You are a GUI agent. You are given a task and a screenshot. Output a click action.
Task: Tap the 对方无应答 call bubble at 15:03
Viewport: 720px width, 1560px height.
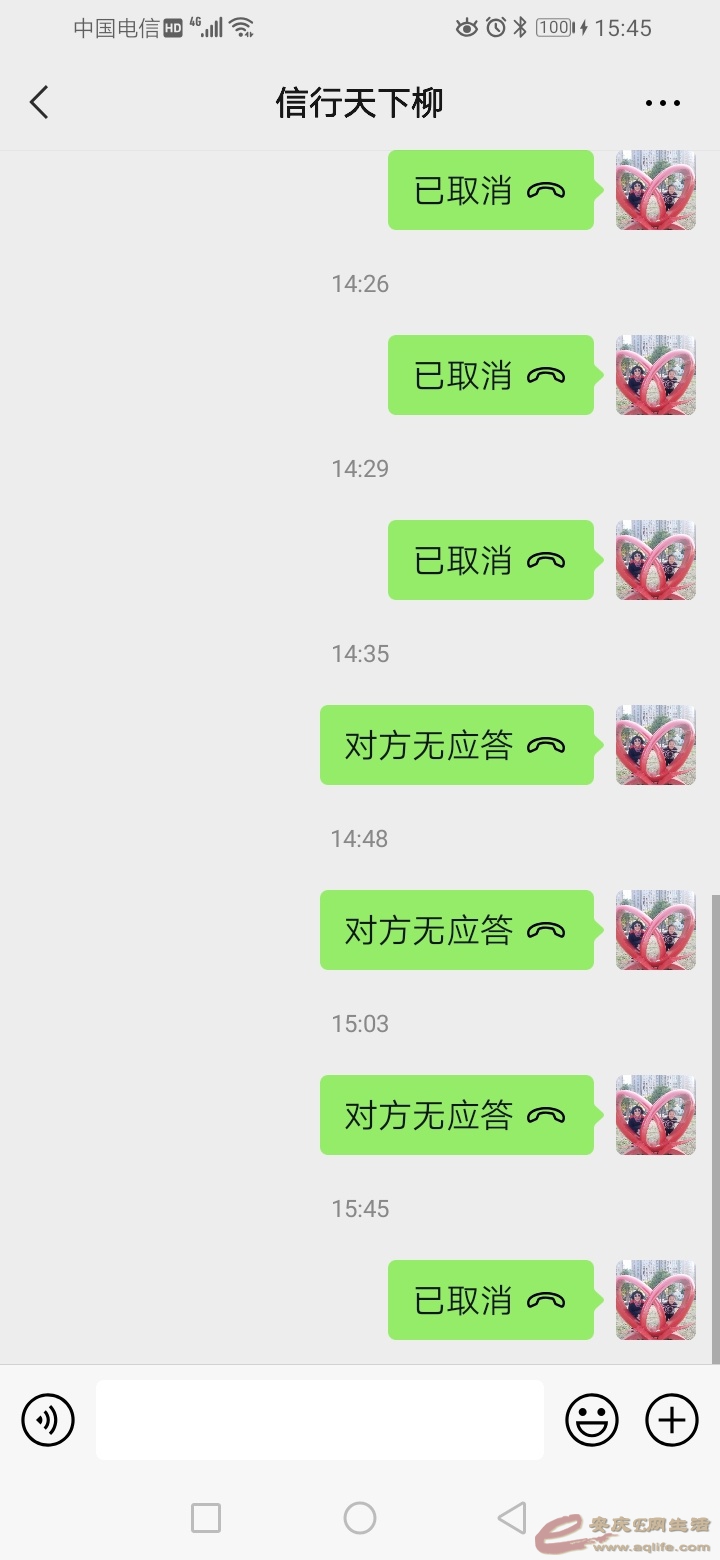(x=457, y=1115)
